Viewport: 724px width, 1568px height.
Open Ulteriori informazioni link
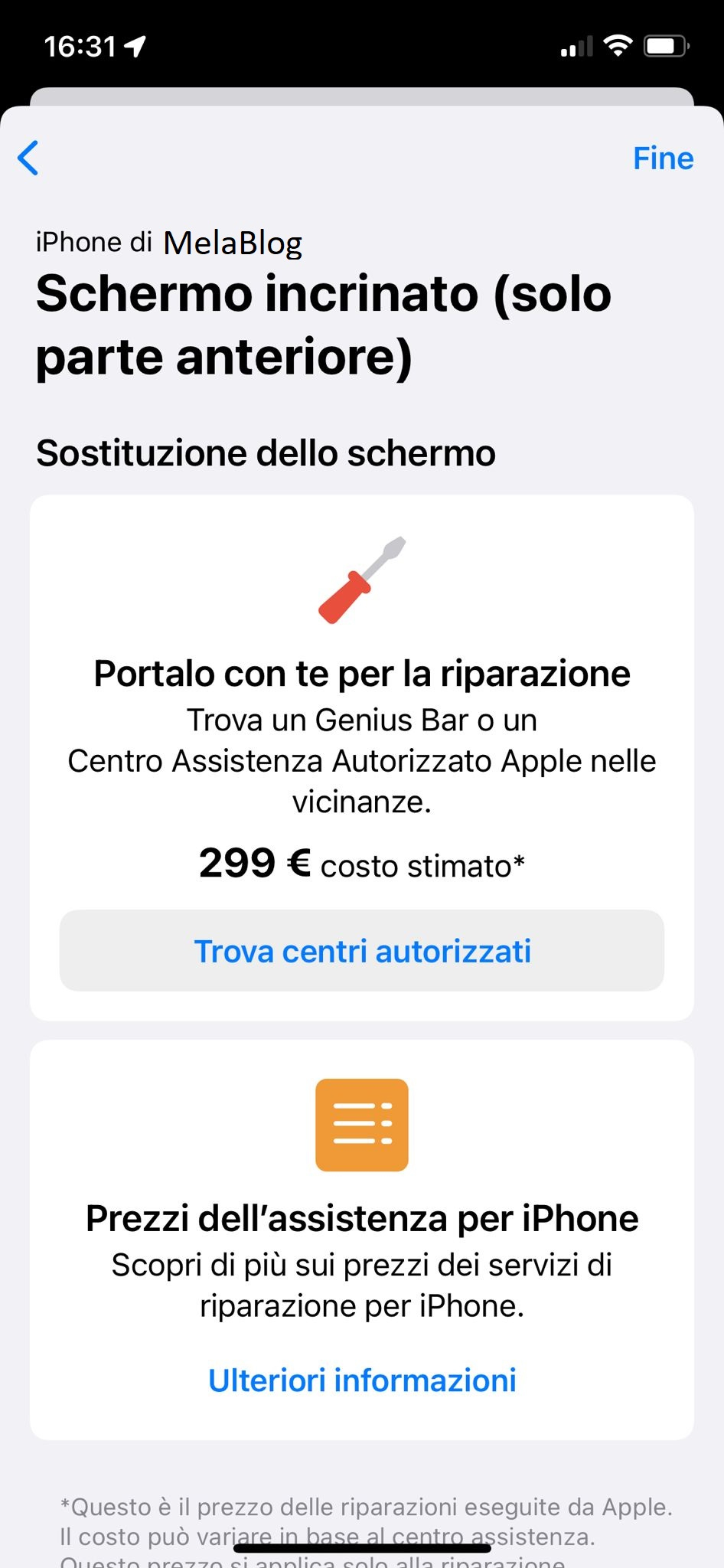click(362, 1380)
